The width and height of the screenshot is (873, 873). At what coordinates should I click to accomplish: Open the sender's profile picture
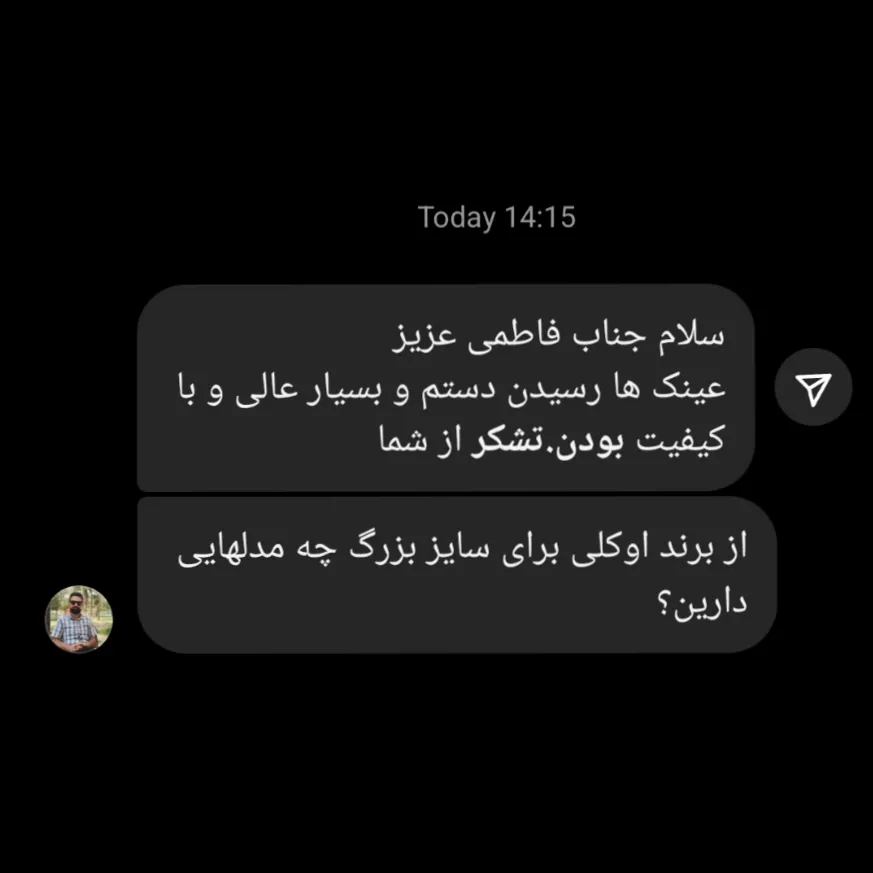coord(79,619)
